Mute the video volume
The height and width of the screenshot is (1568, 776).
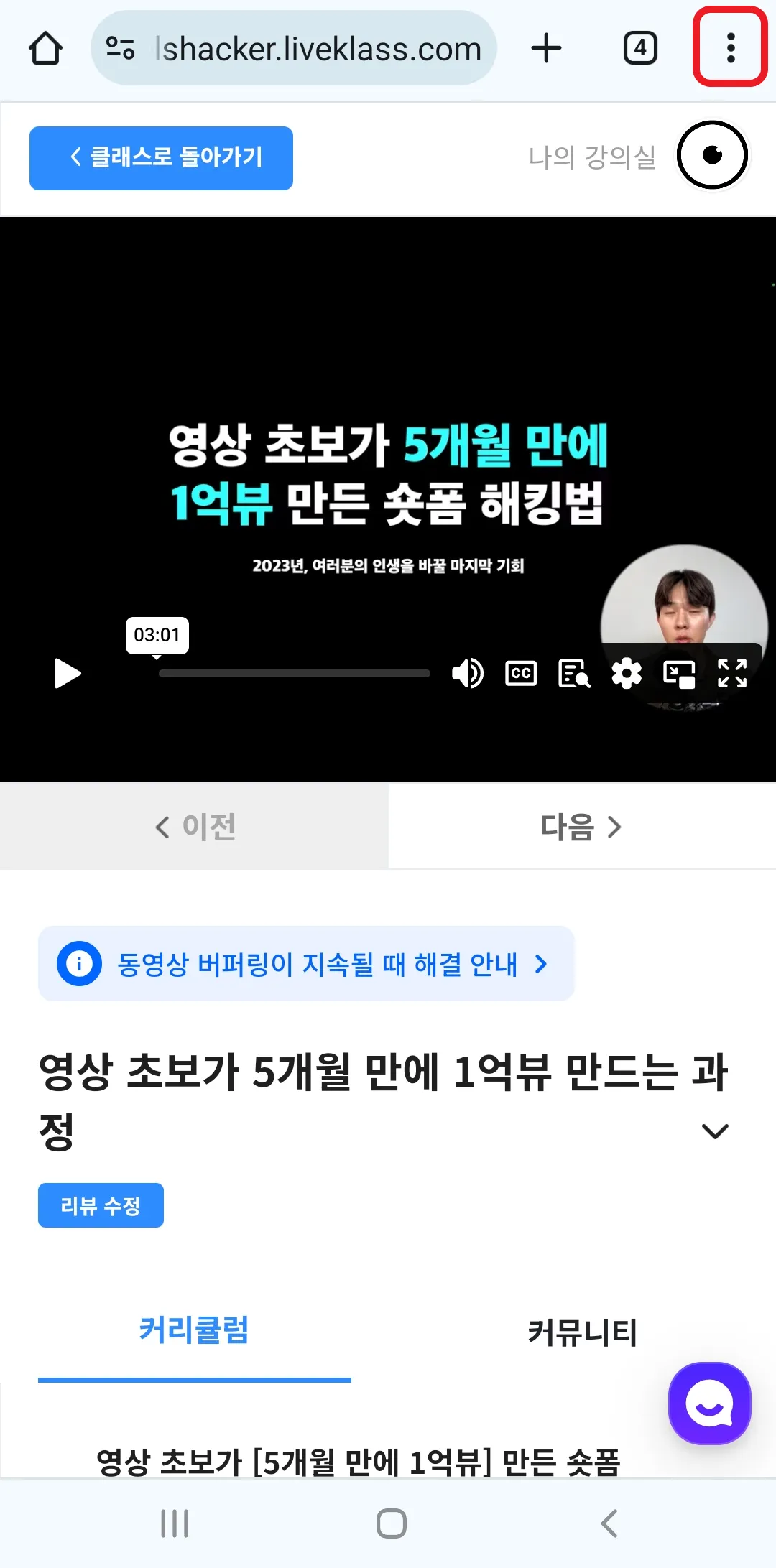467,673
